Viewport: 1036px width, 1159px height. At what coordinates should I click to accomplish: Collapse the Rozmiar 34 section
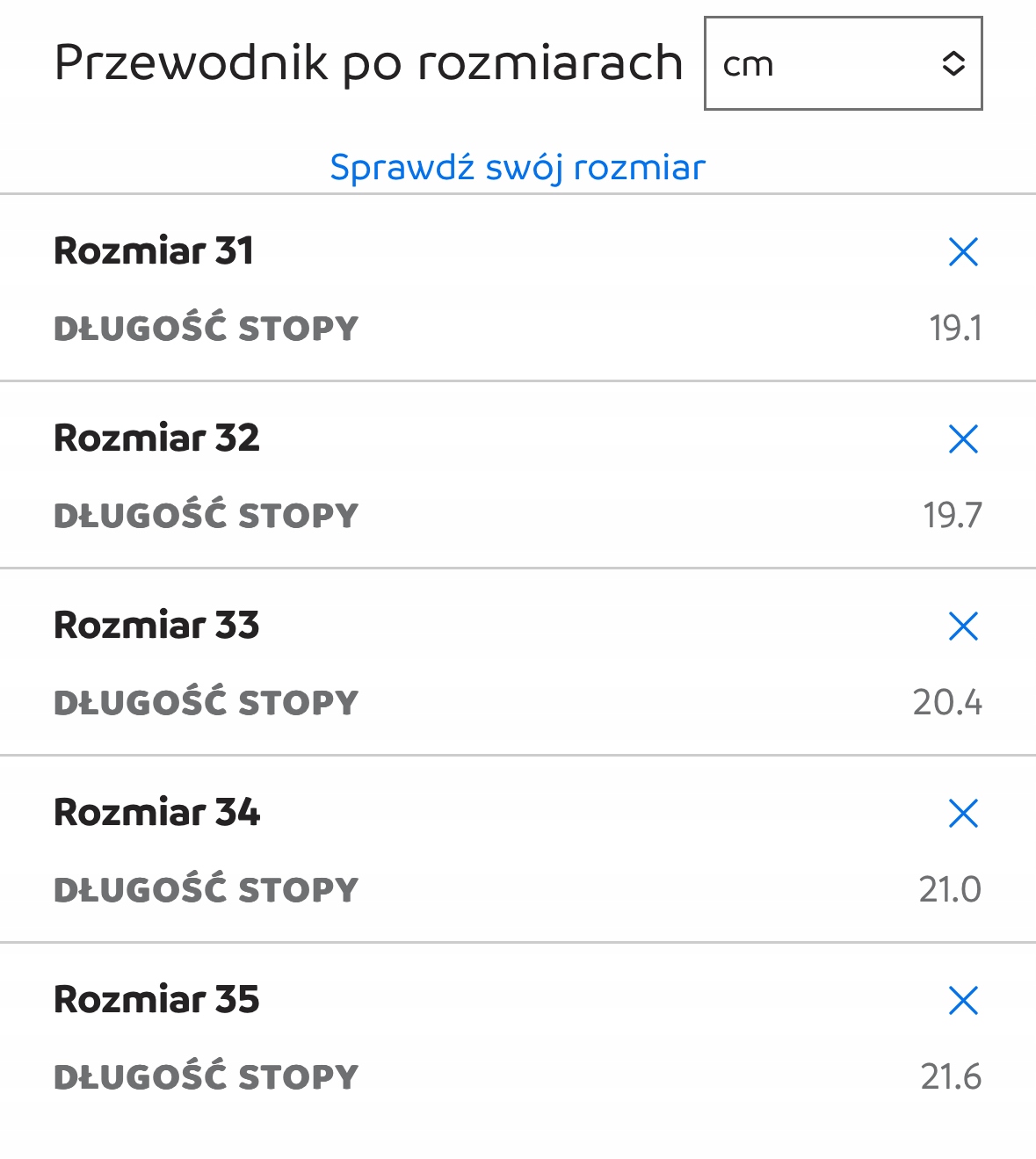[963, 814]
